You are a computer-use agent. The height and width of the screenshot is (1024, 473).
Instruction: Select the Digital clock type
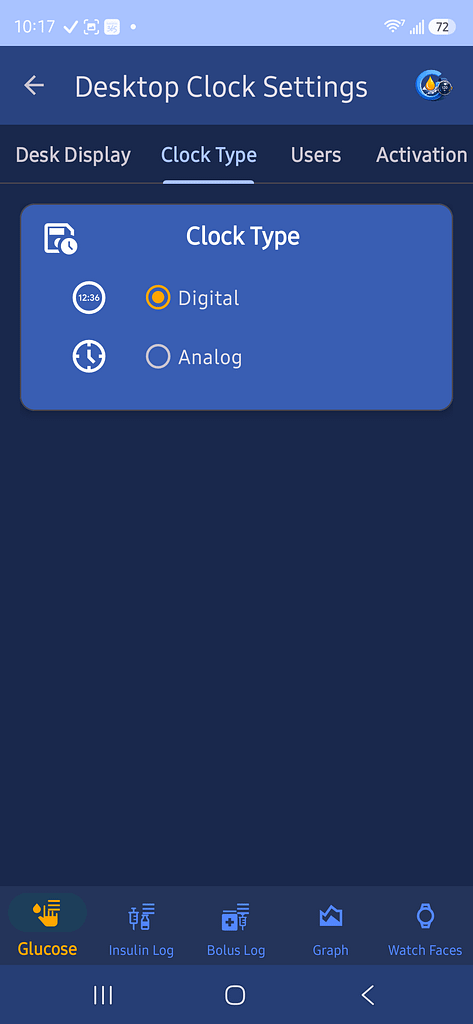[193, 298]
